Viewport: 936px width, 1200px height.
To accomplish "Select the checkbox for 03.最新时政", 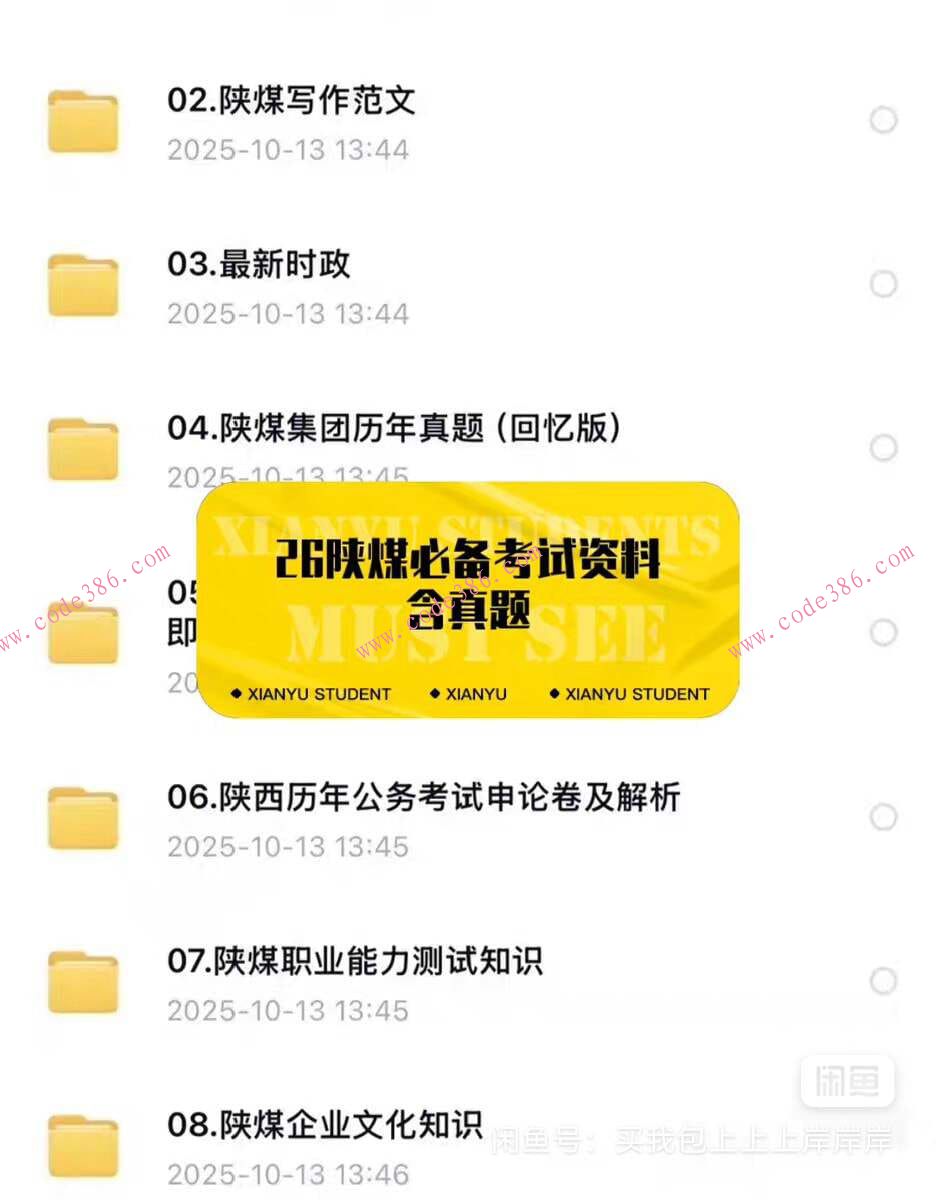I will (884, 284).
